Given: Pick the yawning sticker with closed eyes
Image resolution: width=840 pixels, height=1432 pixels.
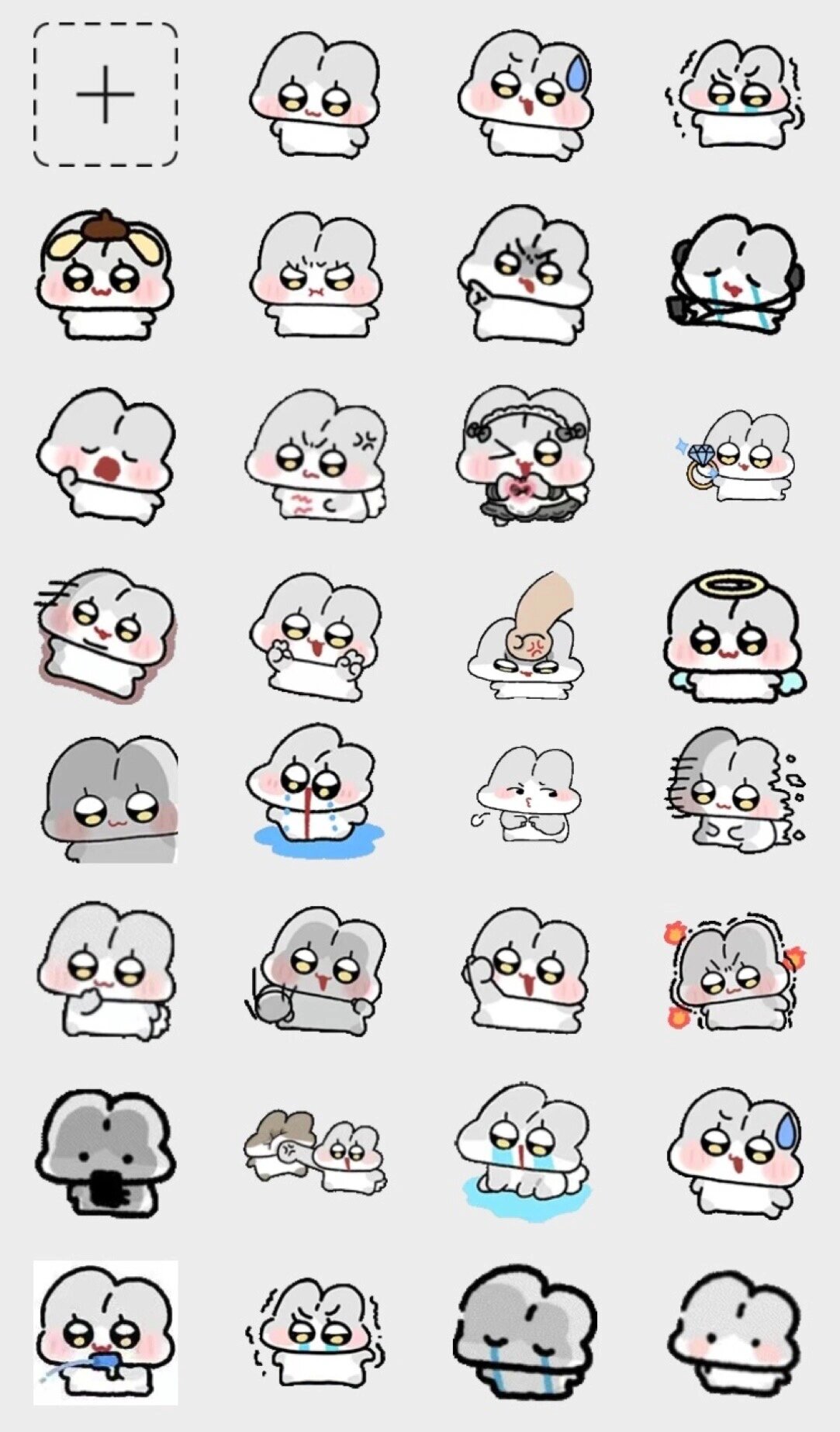Looking at the screenshot, I should 105,456.
